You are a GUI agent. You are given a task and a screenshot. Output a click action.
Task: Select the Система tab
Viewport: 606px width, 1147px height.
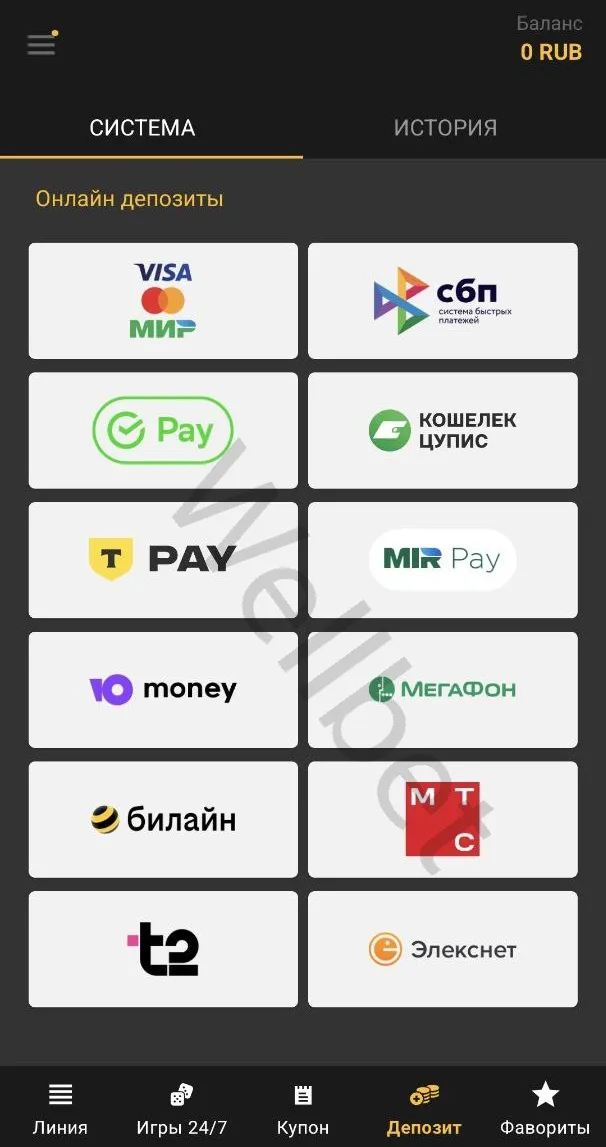pyautogui.click(x=142, y=128)
